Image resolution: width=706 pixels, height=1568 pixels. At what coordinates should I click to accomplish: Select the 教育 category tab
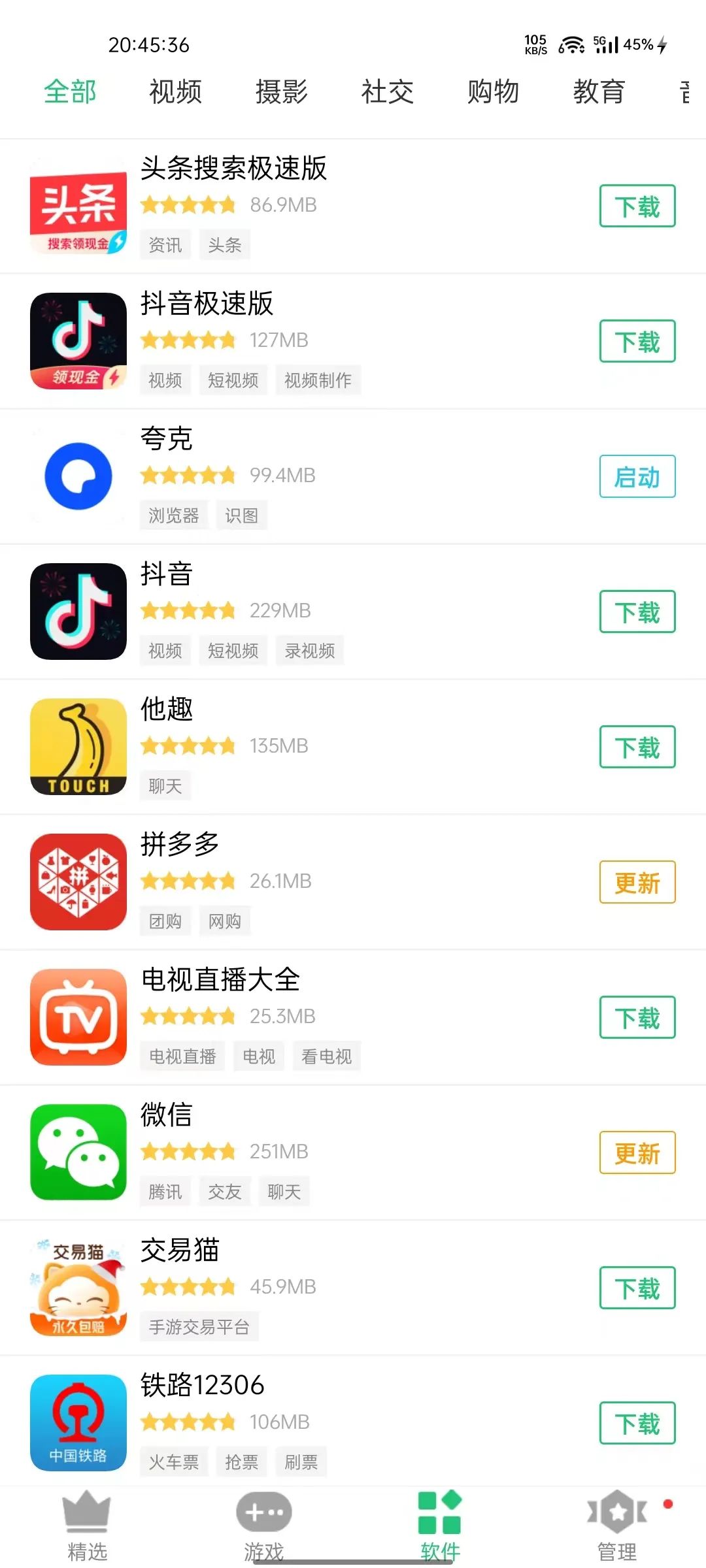(x=599, y=91)
